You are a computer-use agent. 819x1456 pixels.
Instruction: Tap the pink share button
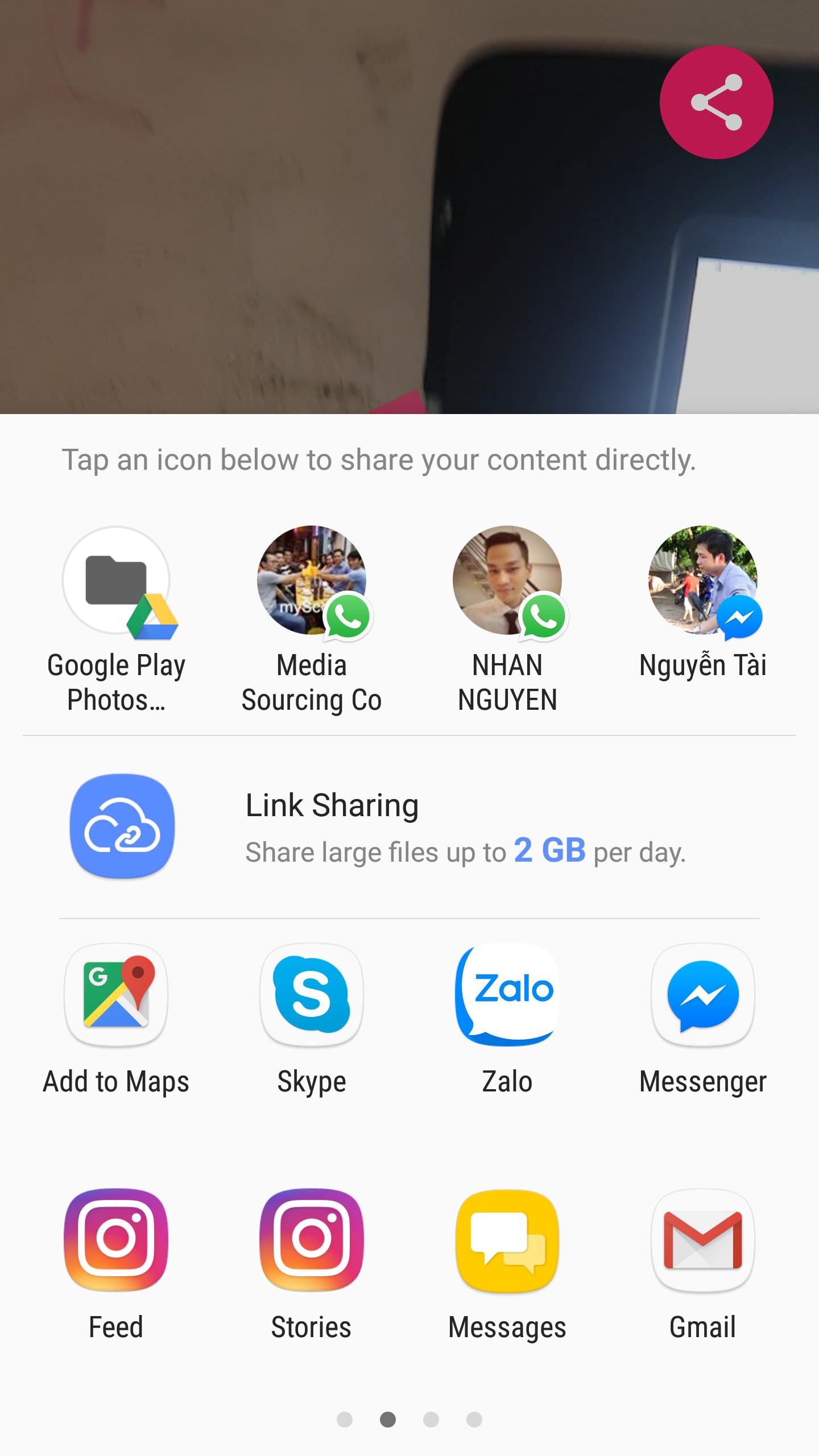click(x=716, y=102)
